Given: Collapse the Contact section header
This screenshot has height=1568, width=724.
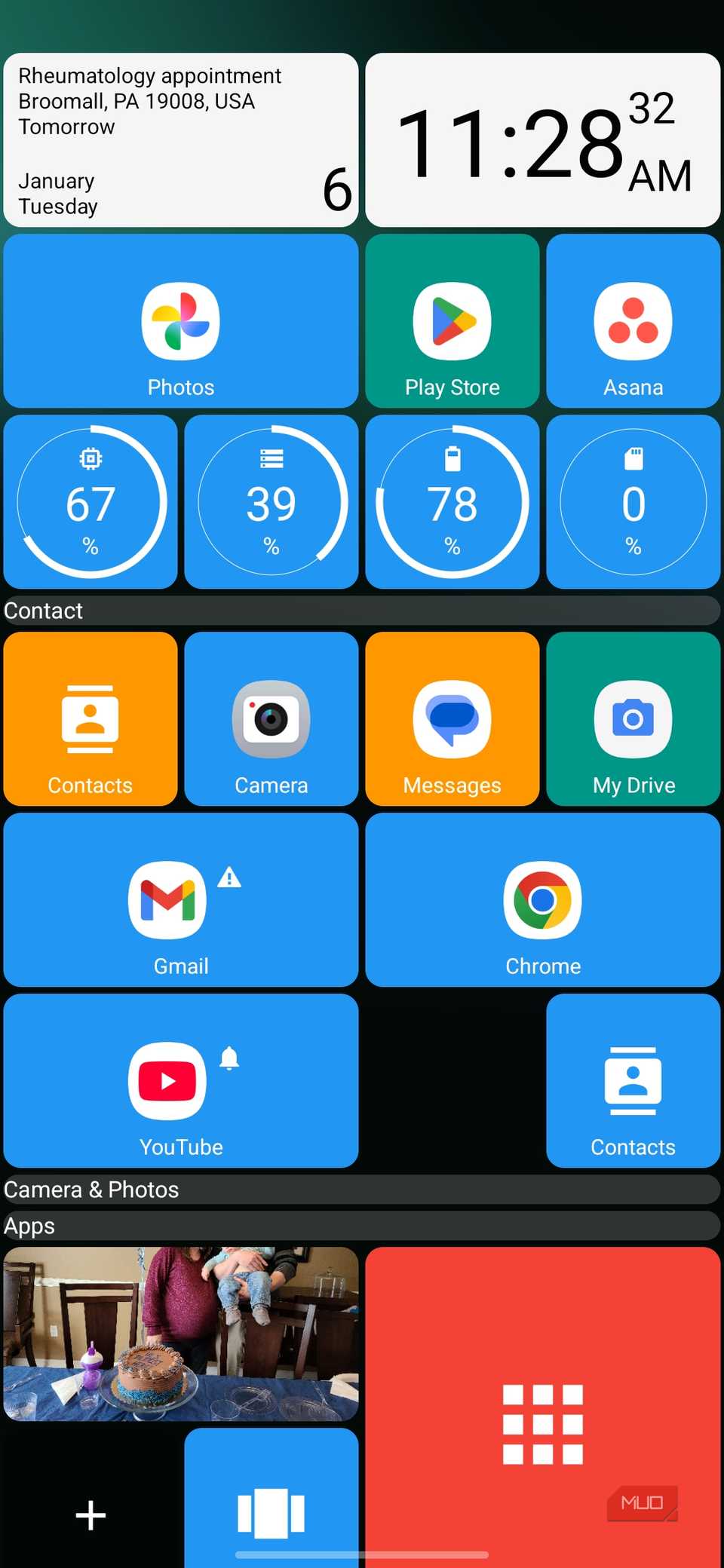Looking at the screenshot, I should tap(362, 611).
